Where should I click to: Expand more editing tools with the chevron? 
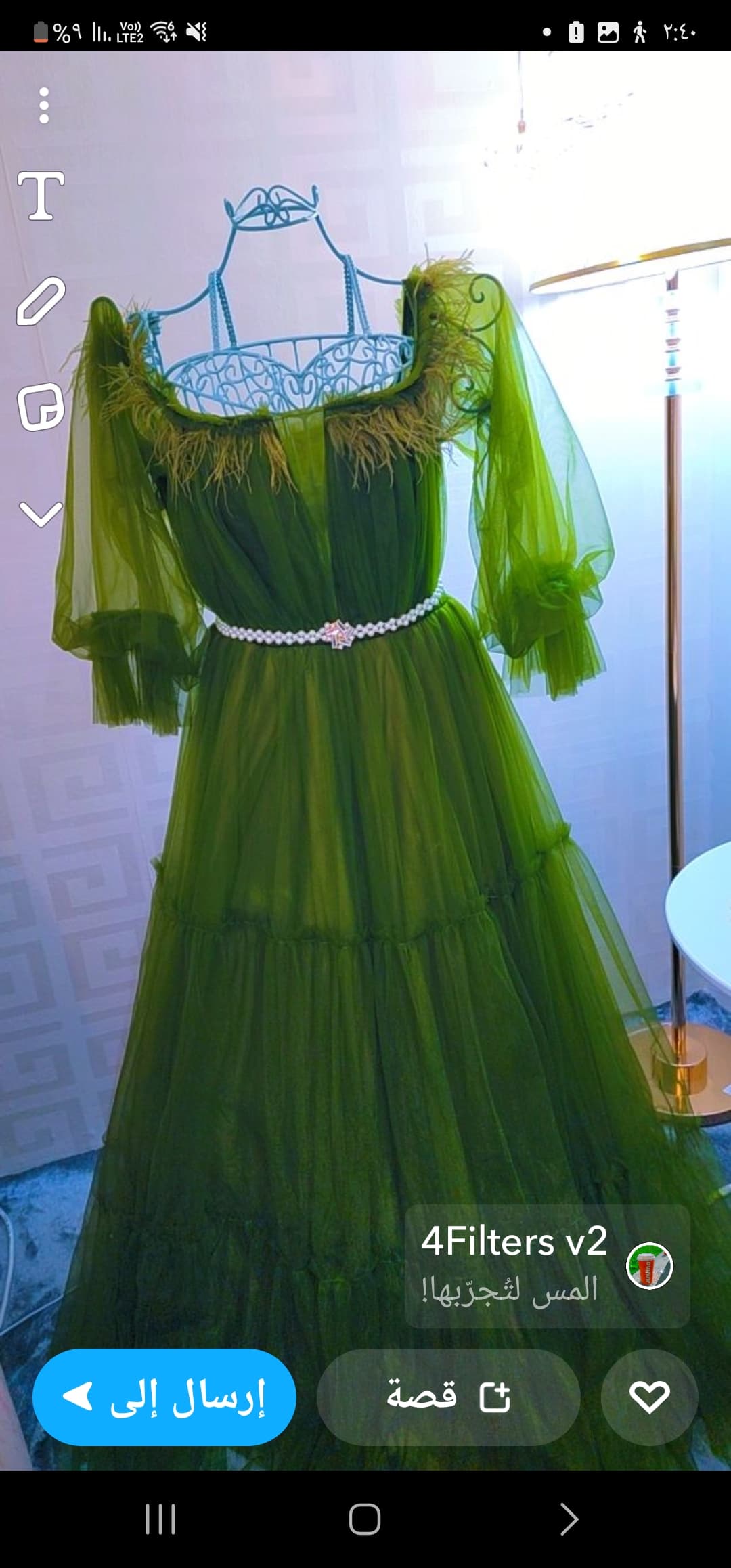41,514
